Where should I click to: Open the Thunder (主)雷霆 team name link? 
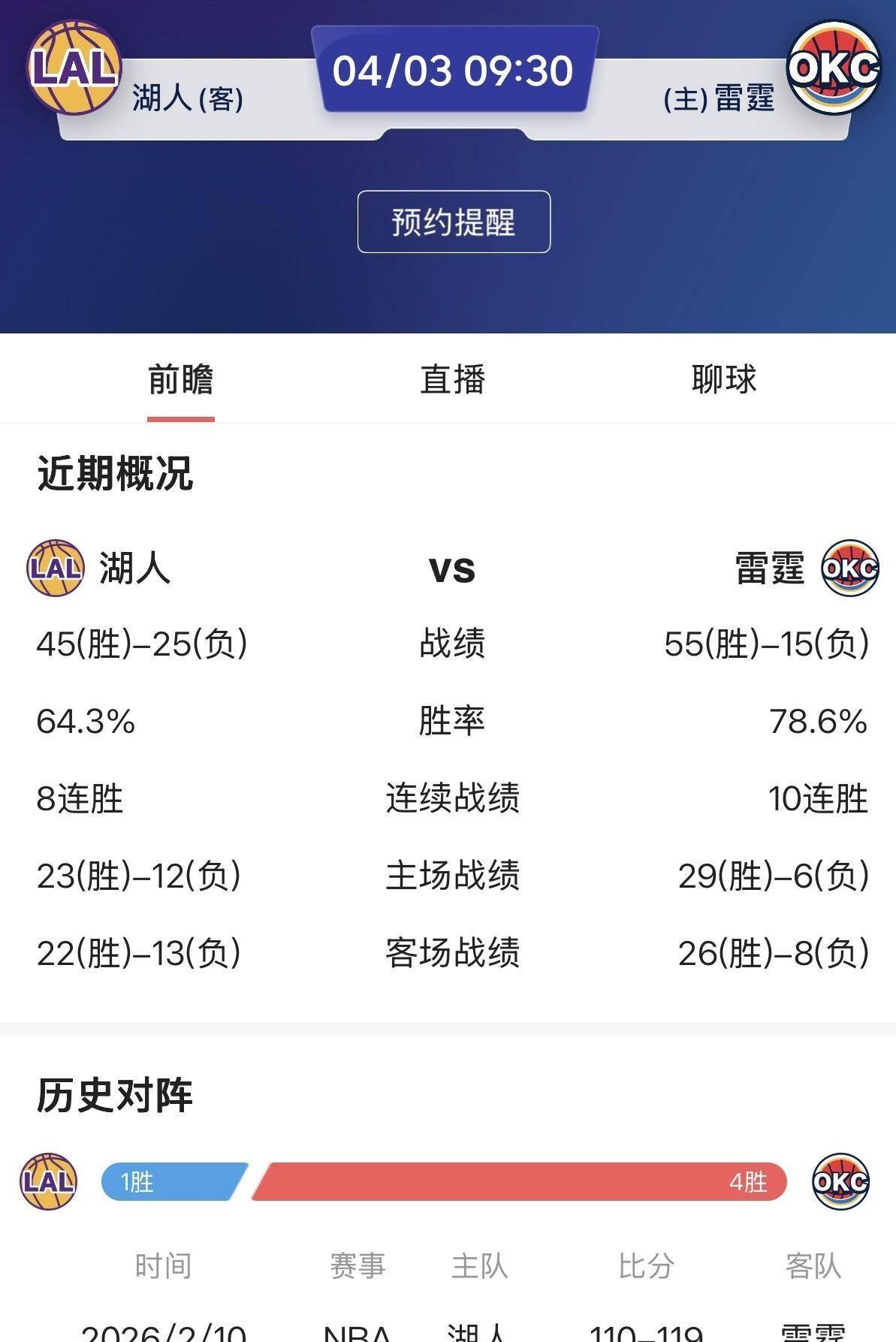tap(719, 98)
